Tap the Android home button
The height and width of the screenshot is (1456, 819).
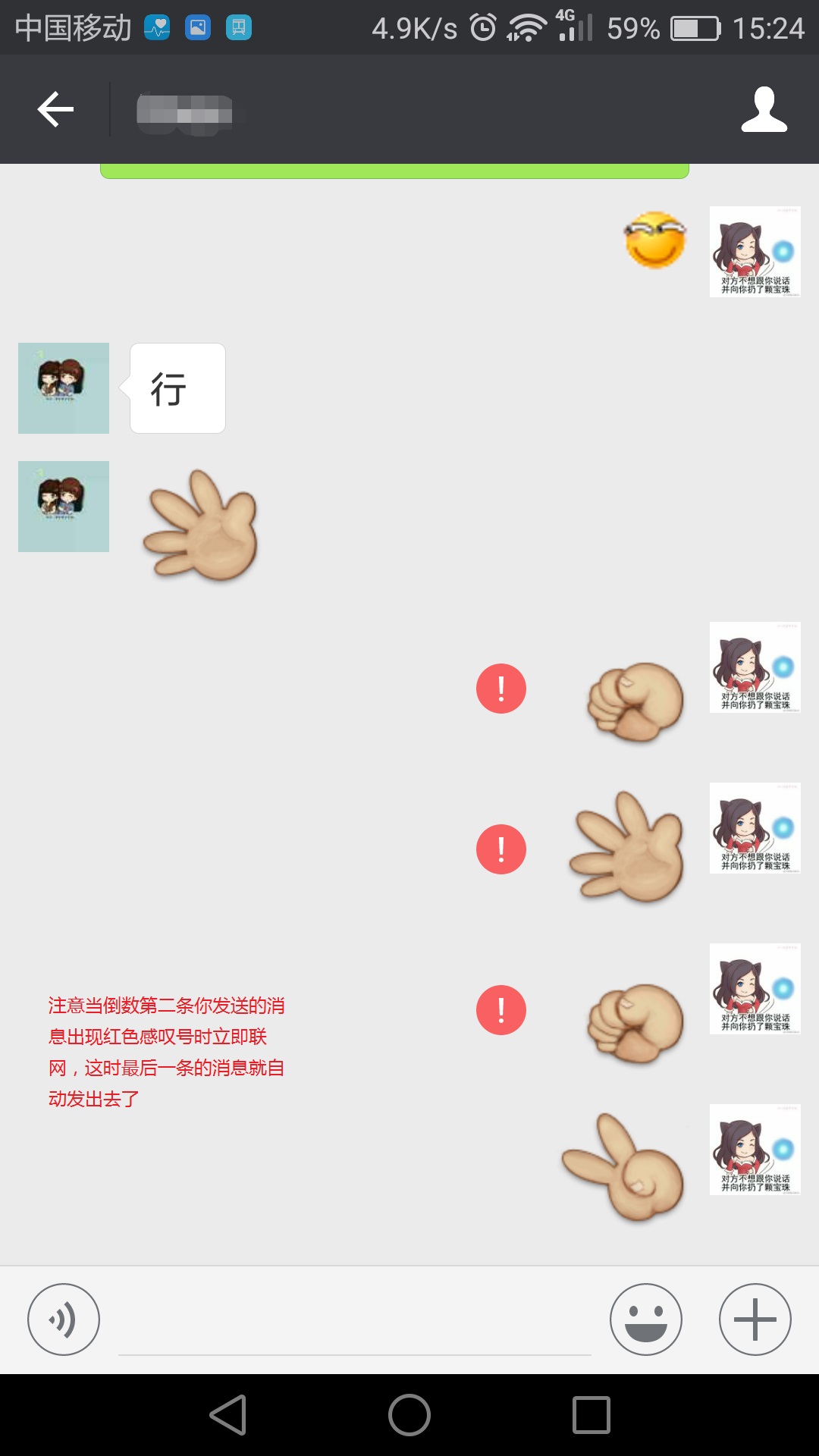tap(409, 1415)
